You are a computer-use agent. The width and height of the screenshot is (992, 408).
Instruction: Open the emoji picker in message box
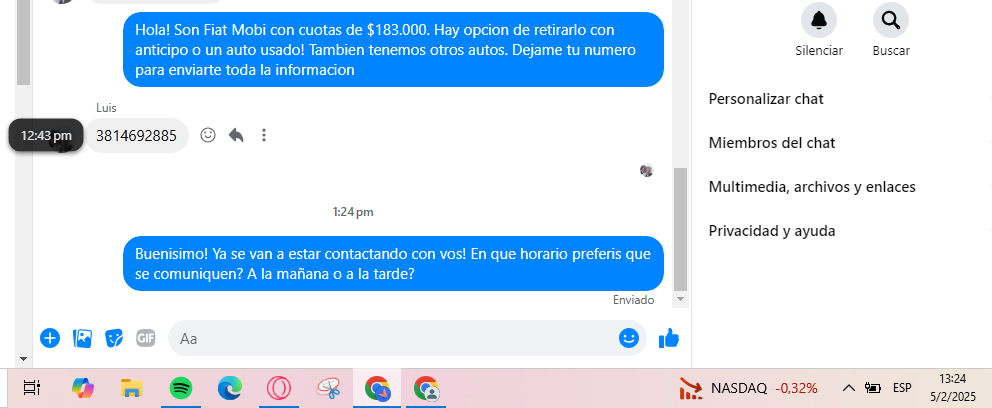point(629,338)
